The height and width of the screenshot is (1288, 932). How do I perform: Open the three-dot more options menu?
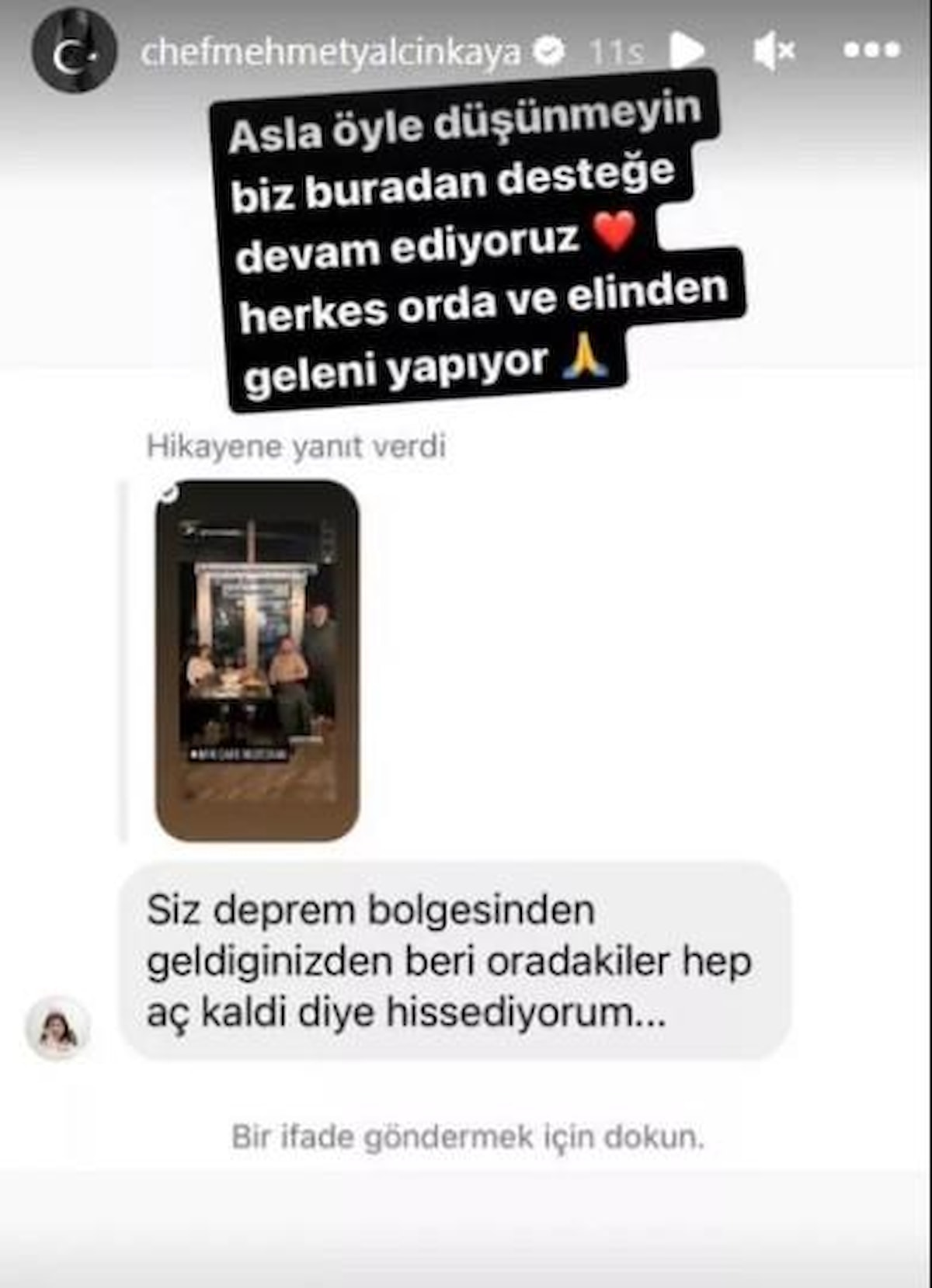[x=871, y=50]
